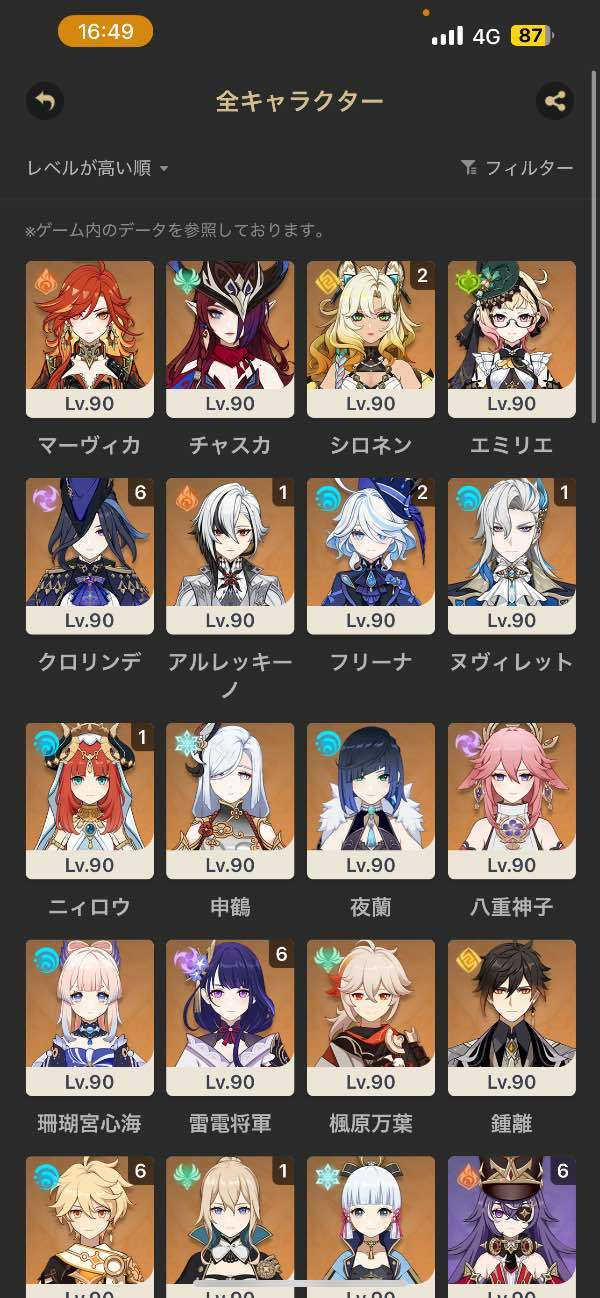Viewport: 600px width, 1298px height.
Task: View the 珊瑚宮心海 character card
Action: [90, 1018]
